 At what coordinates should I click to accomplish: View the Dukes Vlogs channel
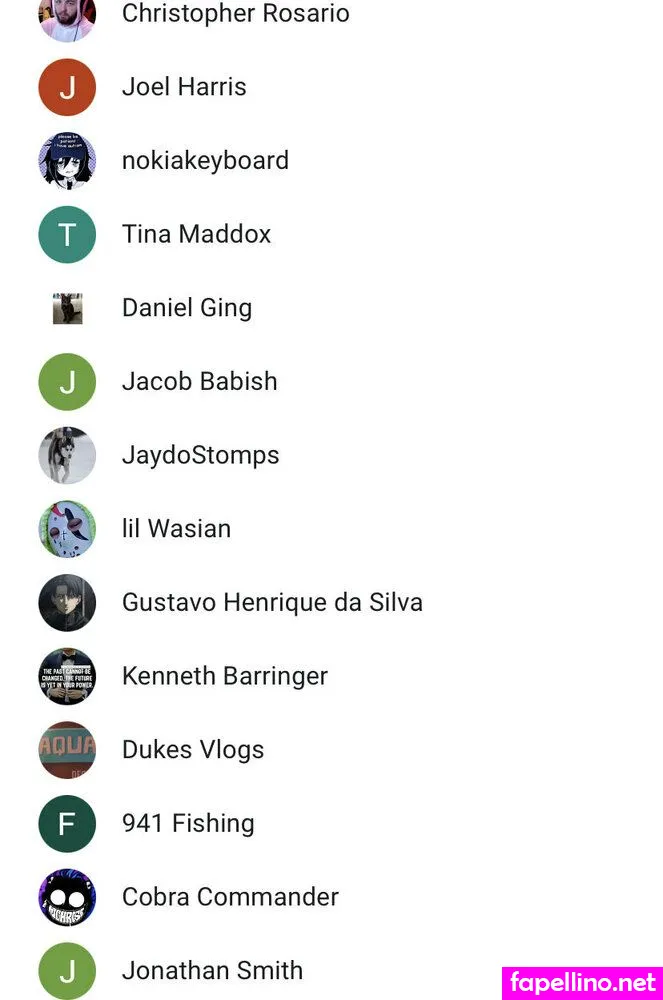point(193,749)
